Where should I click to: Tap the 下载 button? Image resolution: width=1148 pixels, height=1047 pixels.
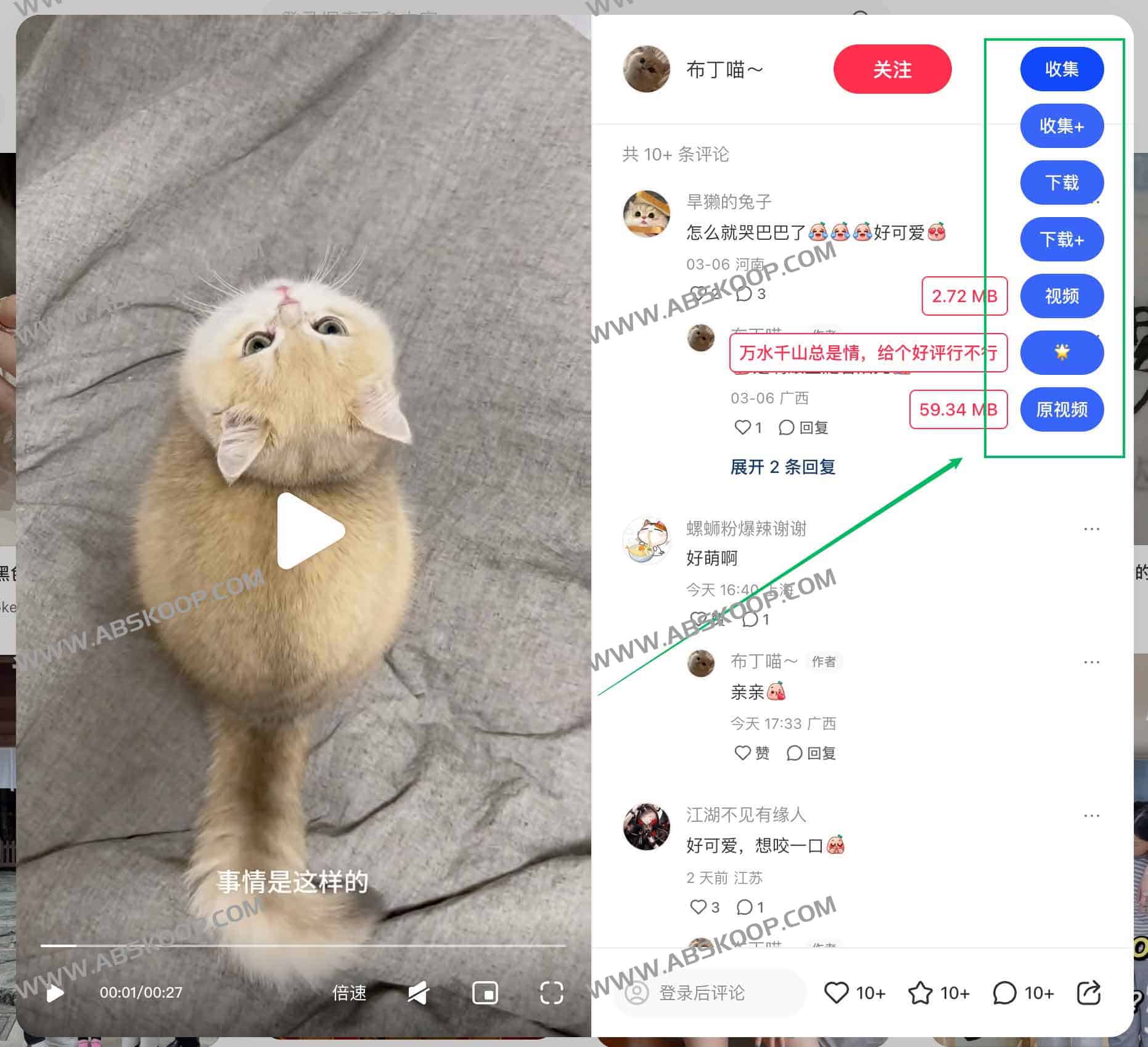(x=1061, y=183)
